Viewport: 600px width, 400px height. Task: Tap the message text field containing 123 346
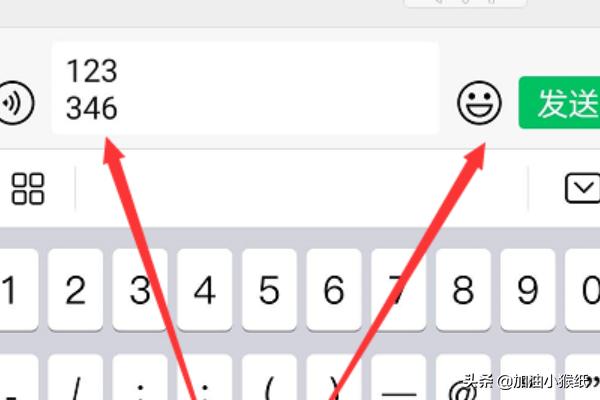coord(245,88)
